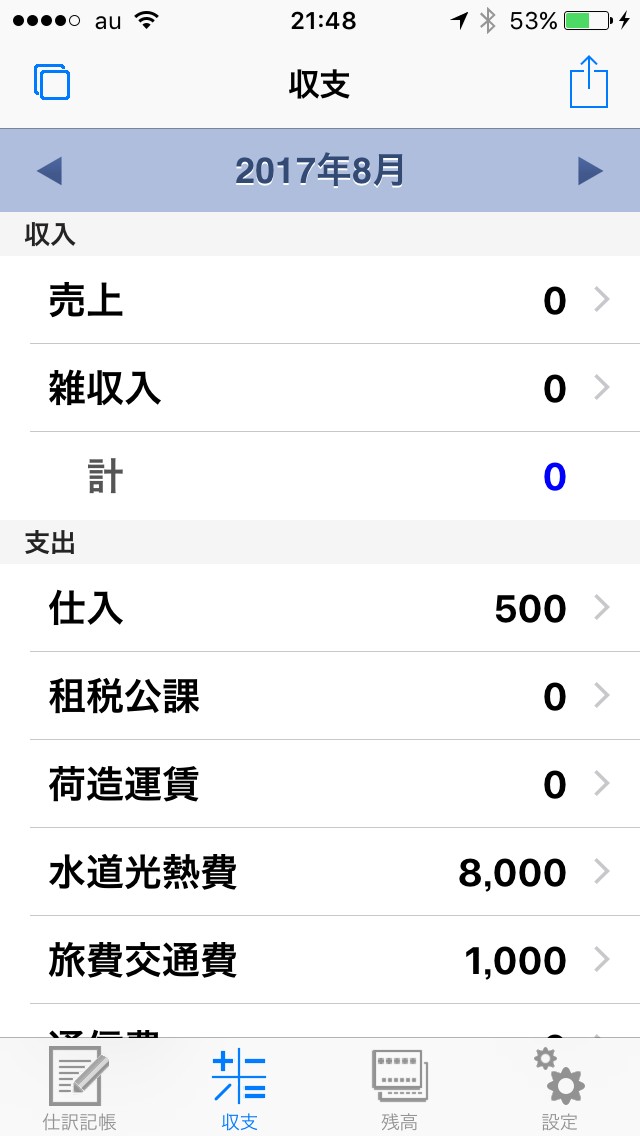Tap the share/export icon

click(x=588, y=83)
